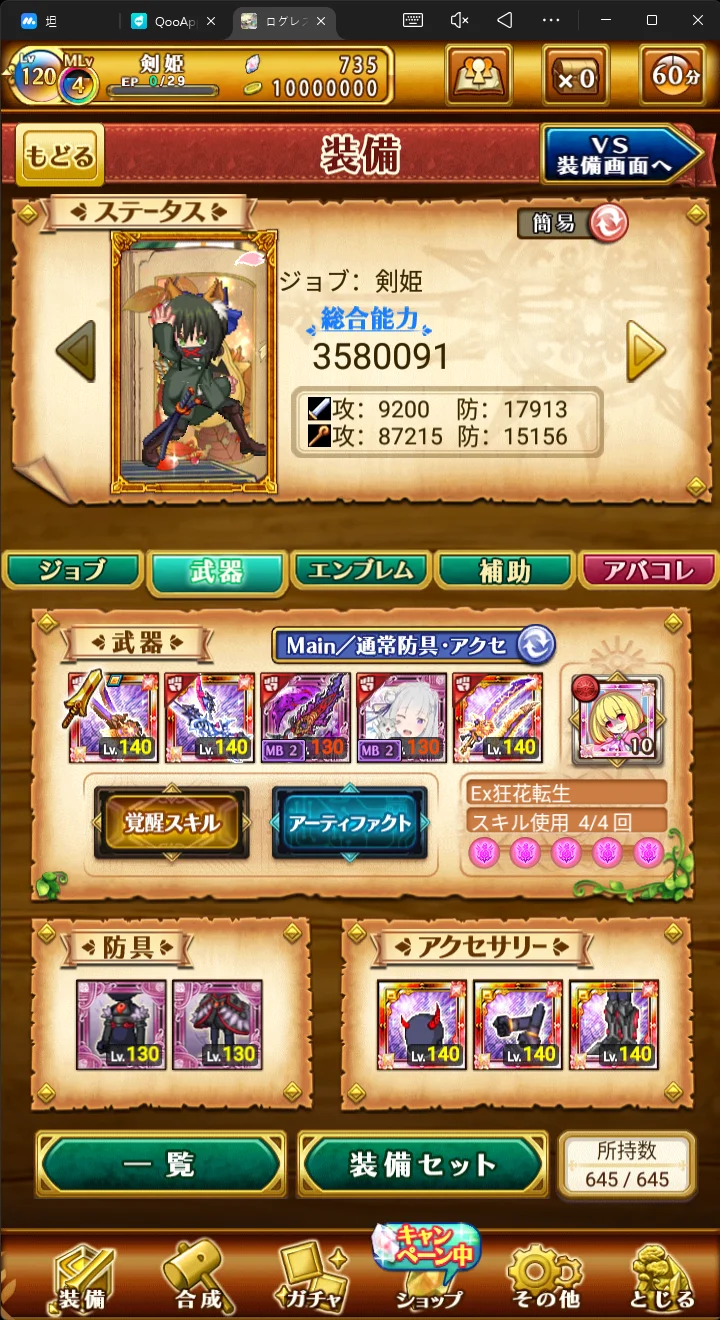Switch equipment set via Main/通常防具・アクセ
The width and height of the screenshot is (720, 1320).
(414, 645)
